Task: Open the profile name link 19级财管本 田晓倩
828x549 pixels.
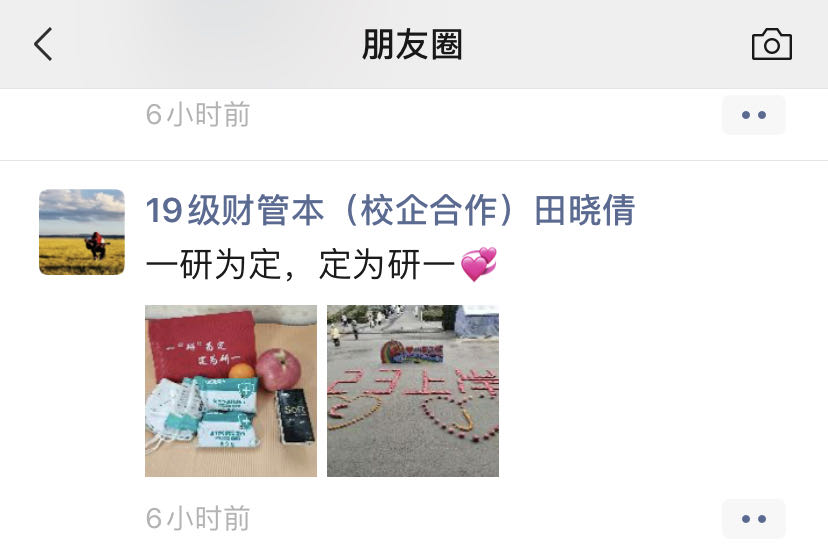Action: coord(390,211)
